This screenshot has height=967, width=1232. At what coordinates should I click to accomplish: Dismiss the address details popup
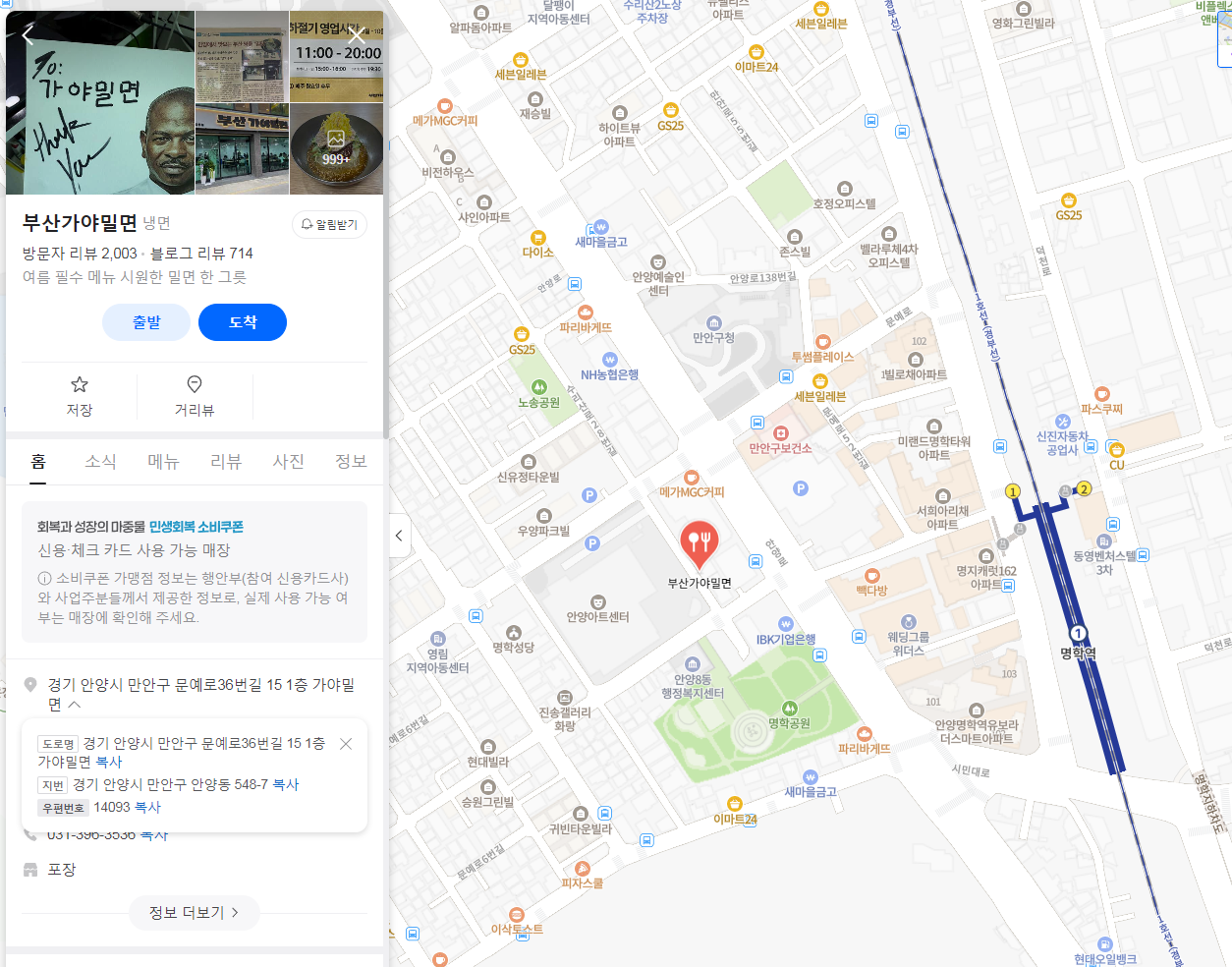346,744
